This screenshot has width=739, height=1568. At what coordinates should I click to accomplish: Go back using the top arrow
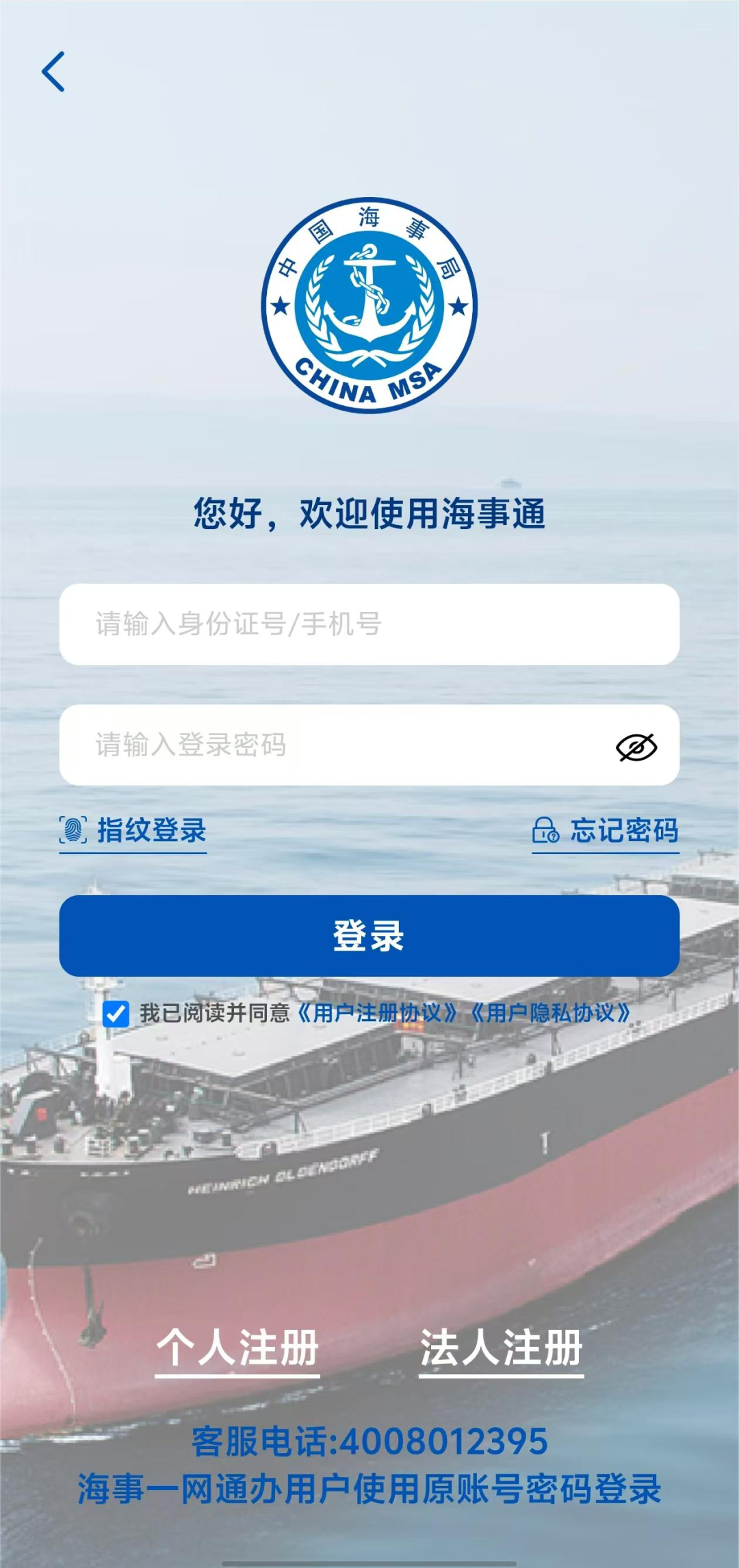click(x=53, y=71)
